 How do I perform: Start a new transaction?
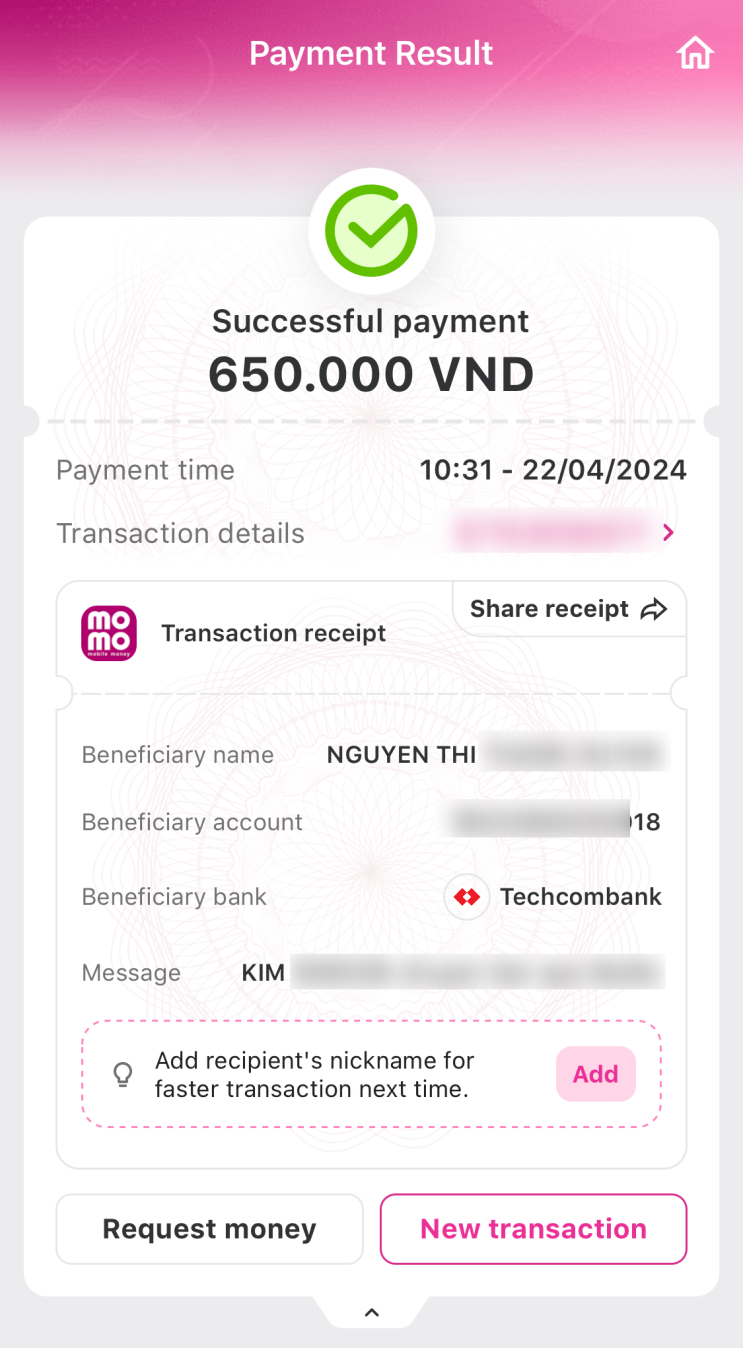click(533, 1229)
